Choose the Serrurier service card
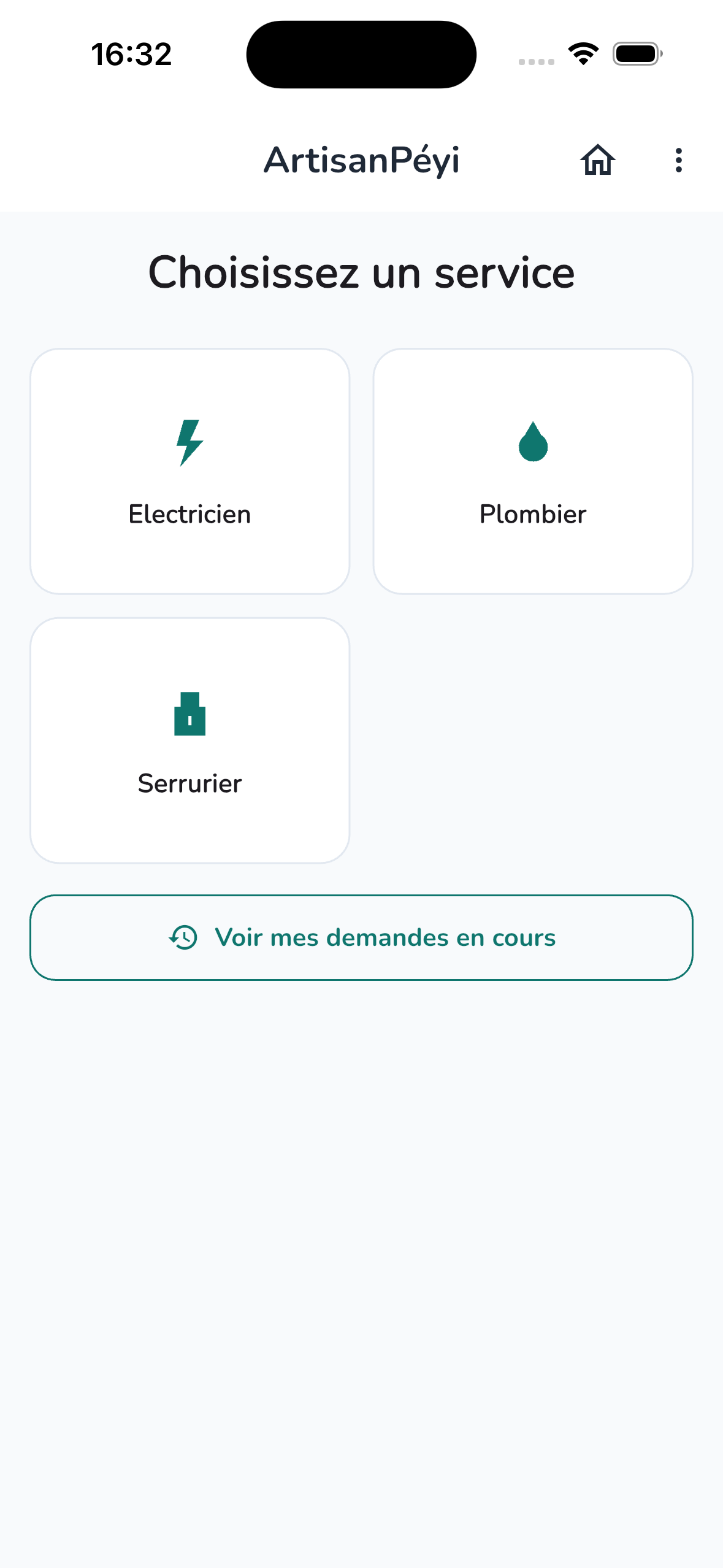Screen dimensions: 723x1568 click(x=191, y=739)
